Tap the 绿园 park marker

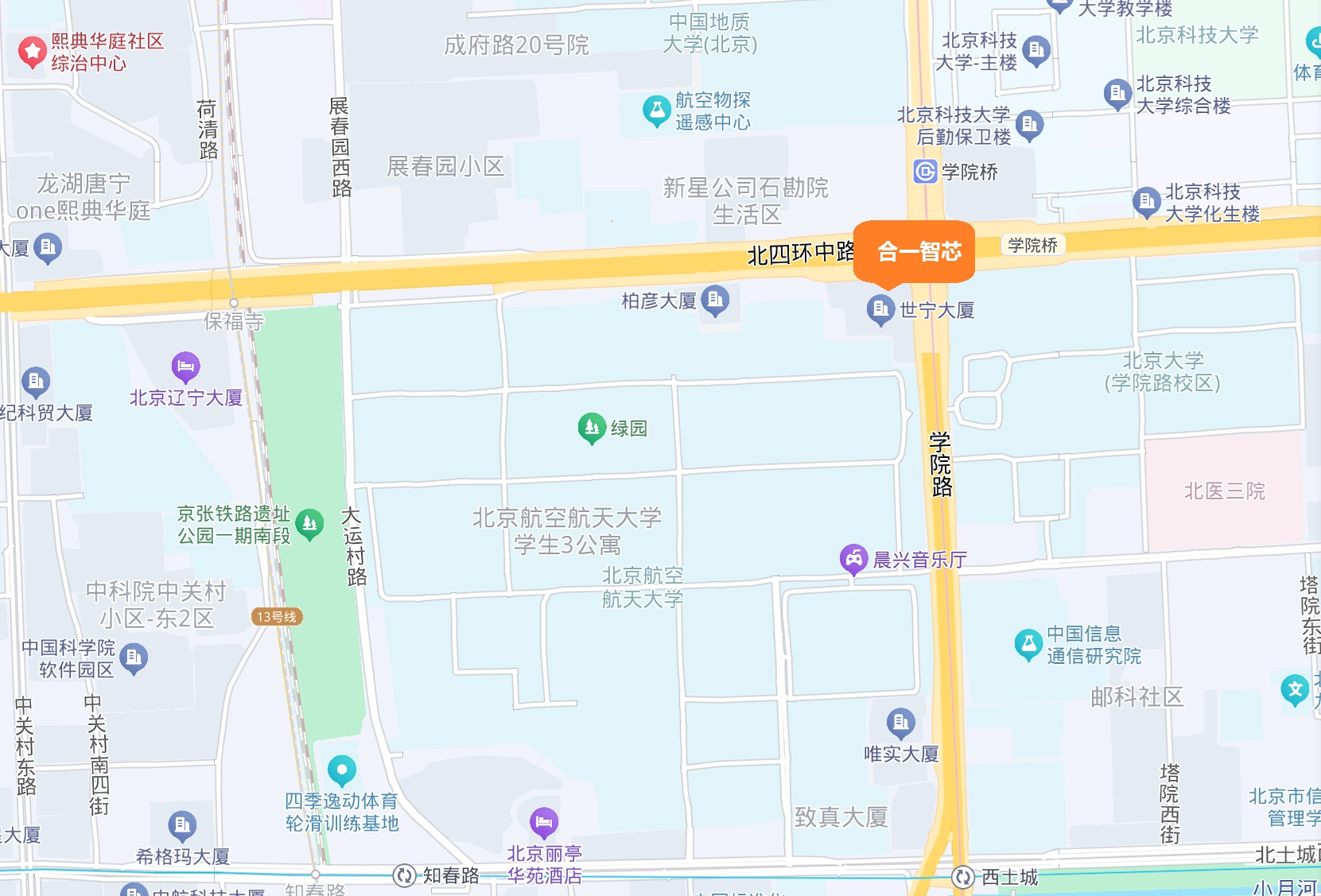(592, 427)
